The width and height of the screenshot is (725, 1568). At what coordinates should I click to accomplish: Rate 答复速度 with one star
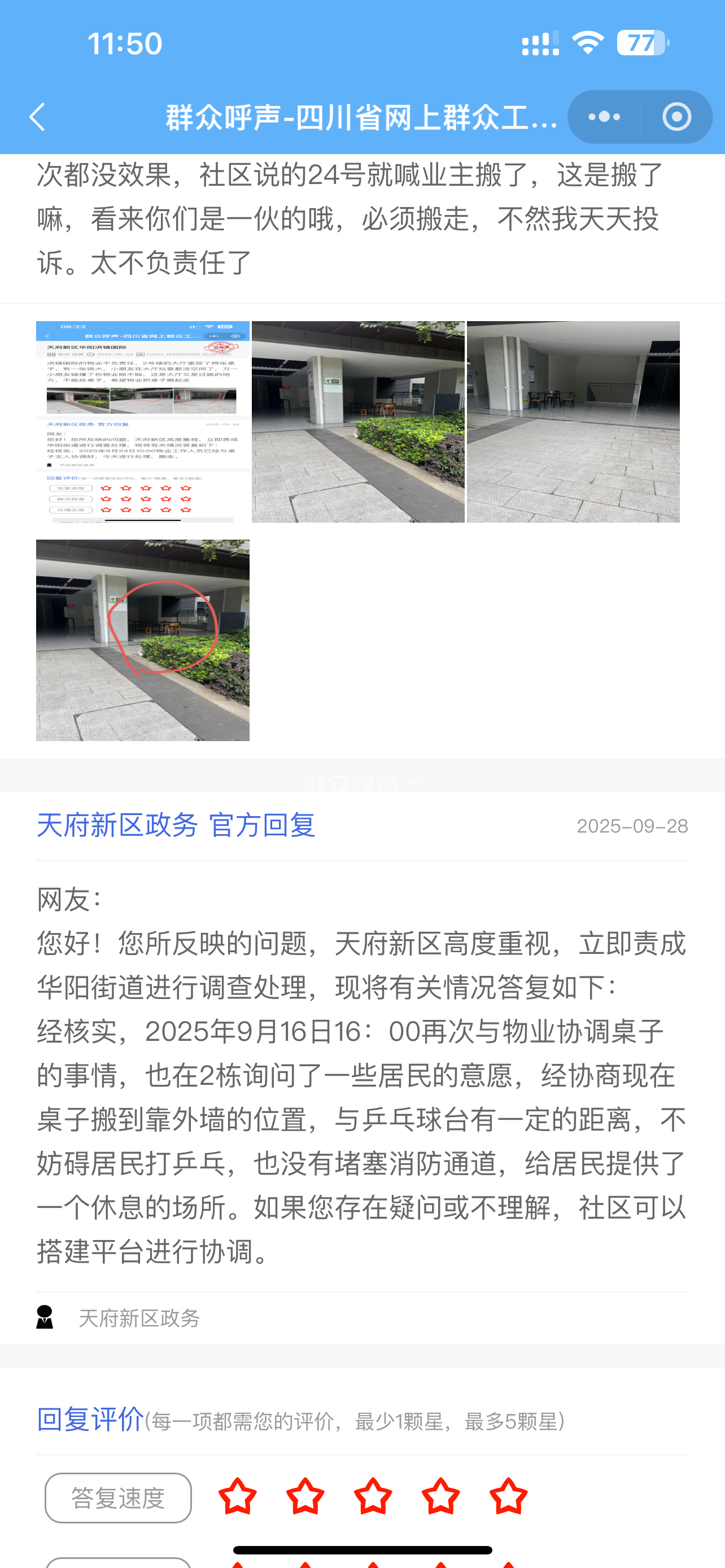[x=237, y=1497]
